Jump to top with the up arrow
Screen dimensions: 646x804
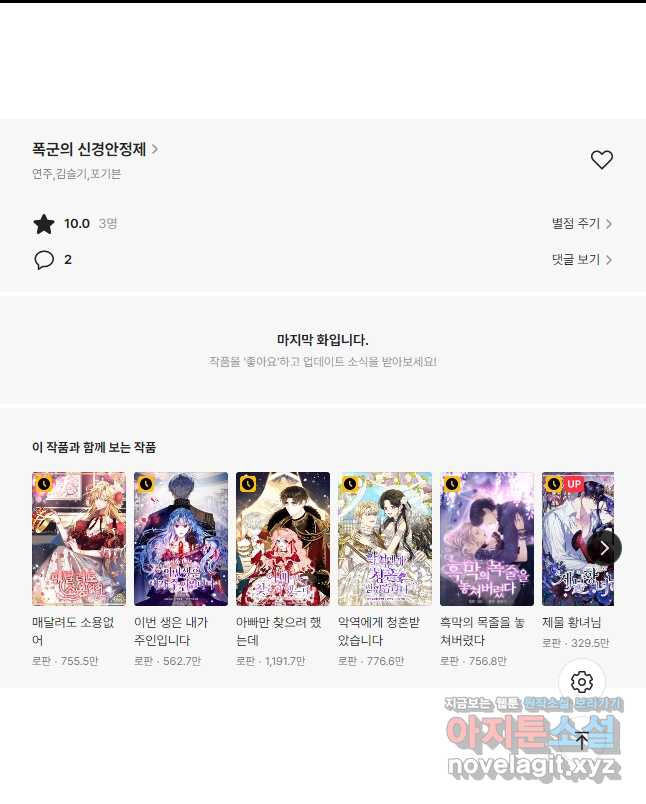pyautogui.click(x=582, y=741)
